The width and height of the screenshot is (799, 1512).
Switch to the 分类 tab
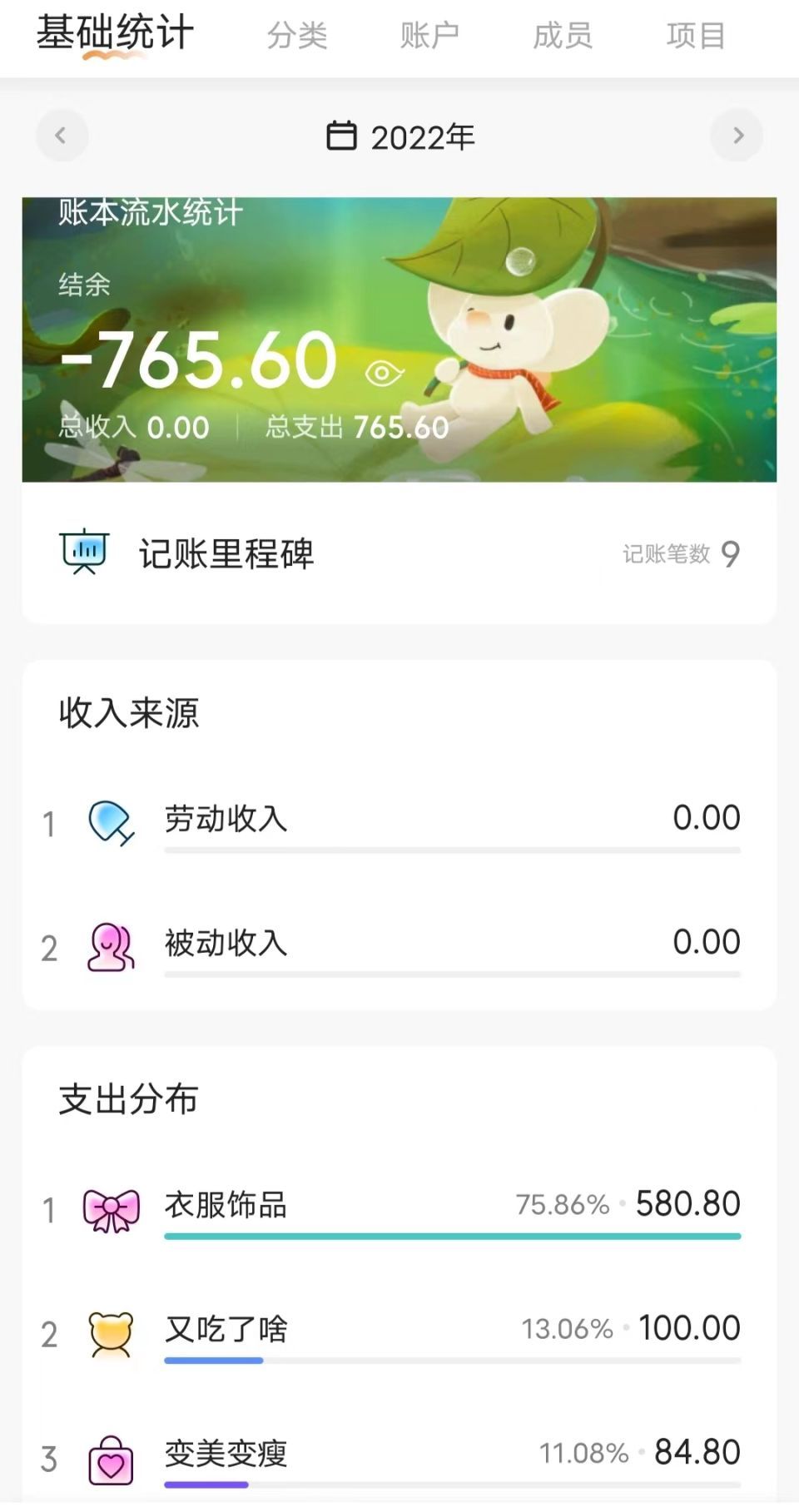coord(297,36)
